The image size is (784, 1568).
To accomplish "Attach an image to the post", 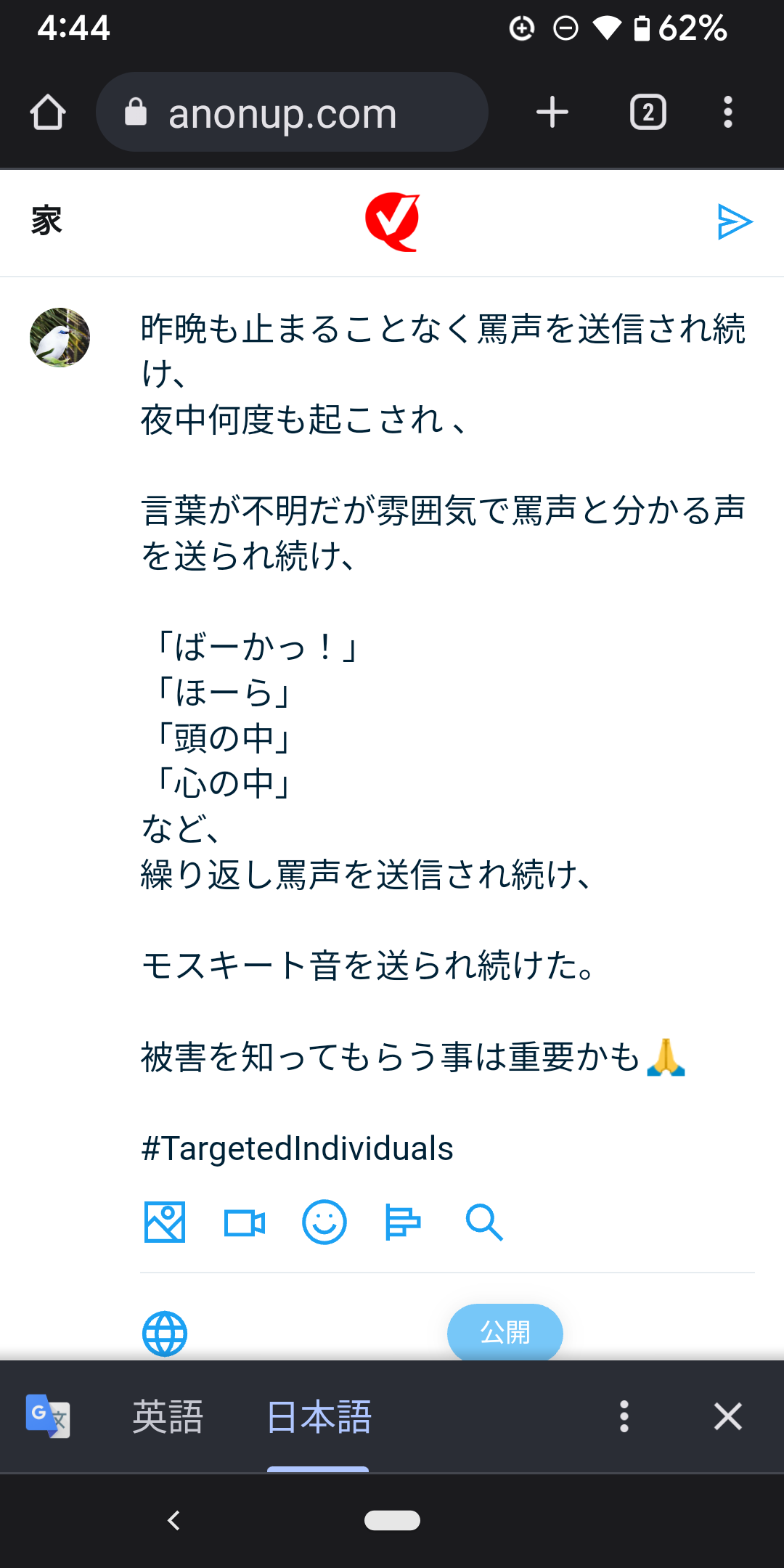I will pyautogui.click(x=165, y=1222).
